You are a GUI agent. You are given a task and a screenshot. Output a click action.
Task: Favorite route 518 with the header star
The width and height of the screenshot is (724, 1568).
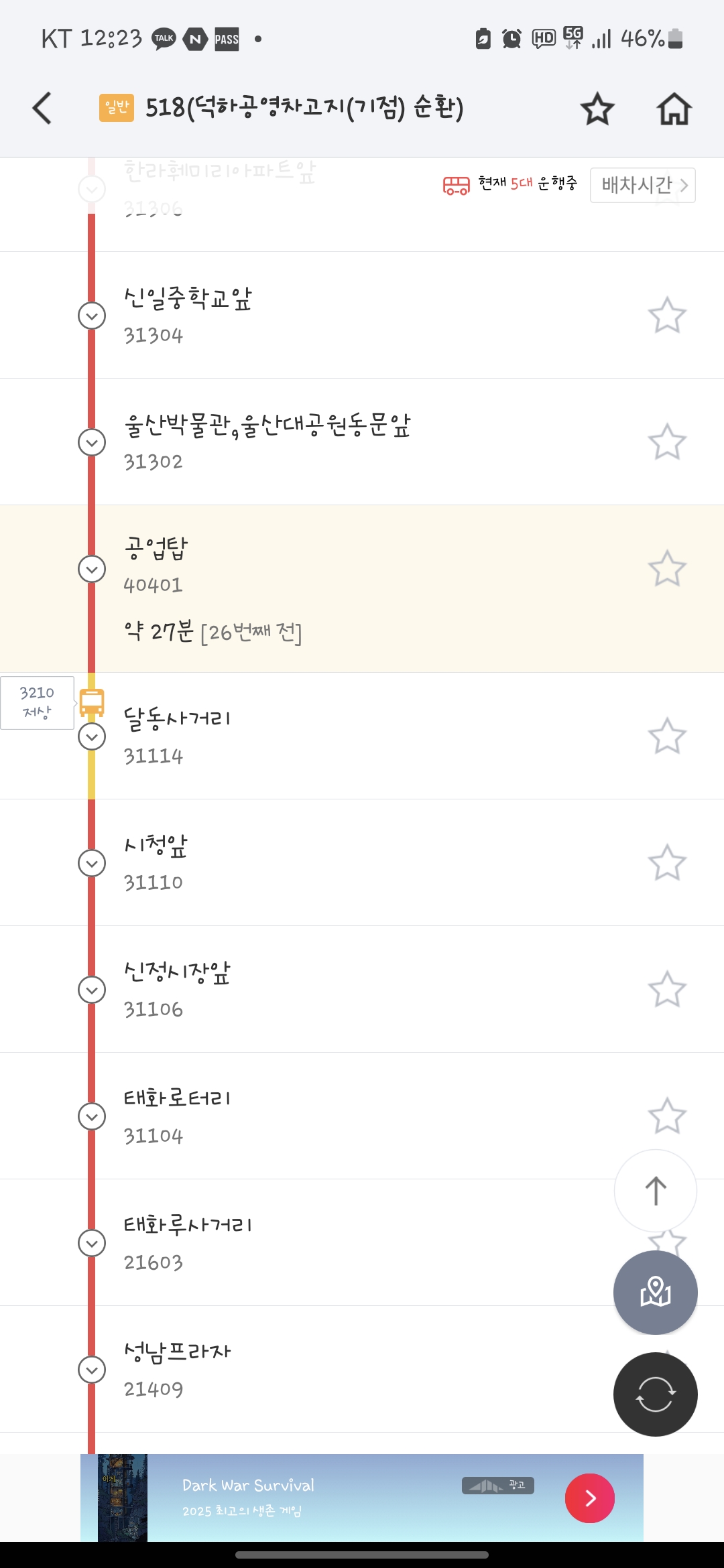coord(597,109)
